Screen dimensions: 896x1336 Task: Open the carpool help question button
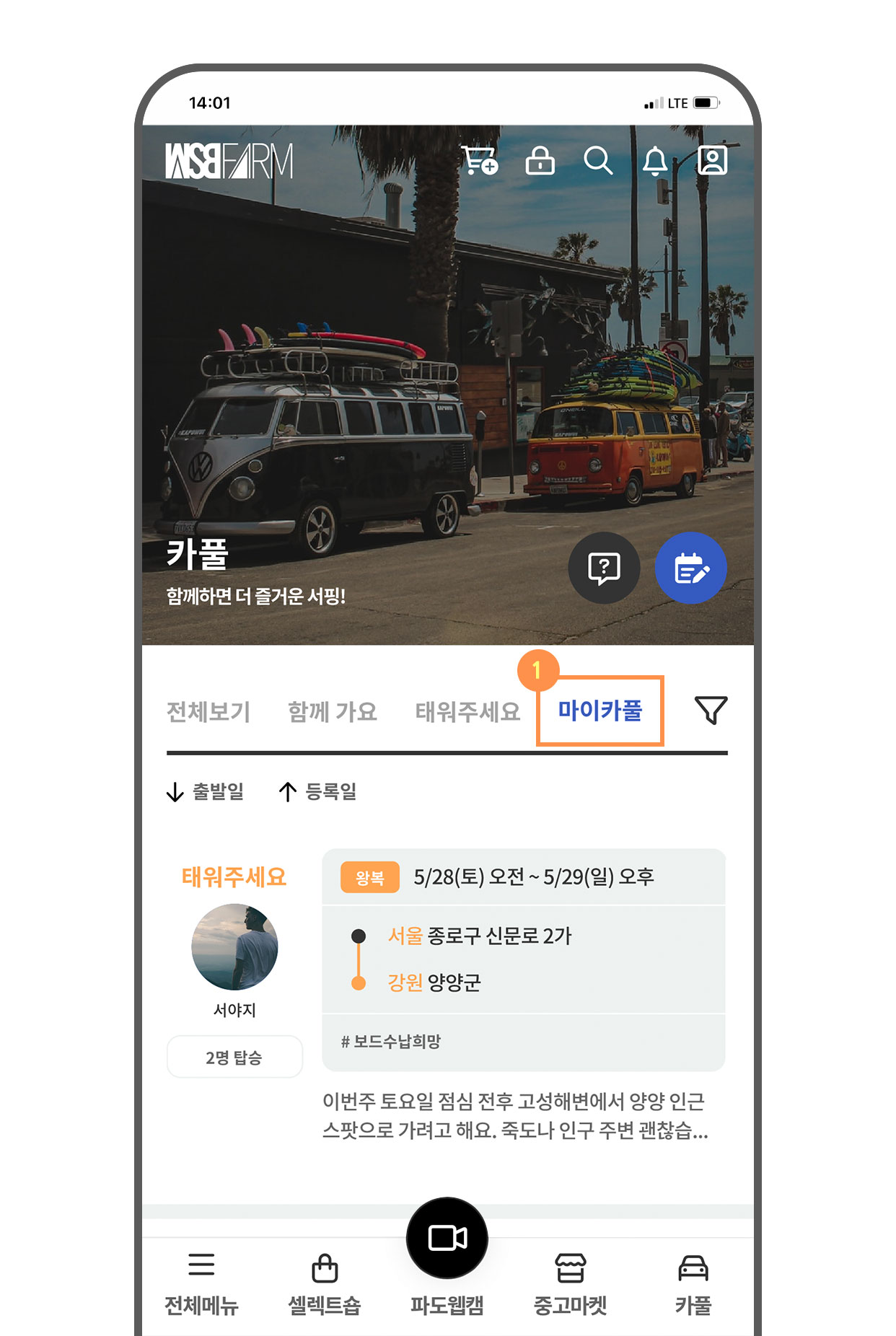pyautogui.click(x=604, y=568)
